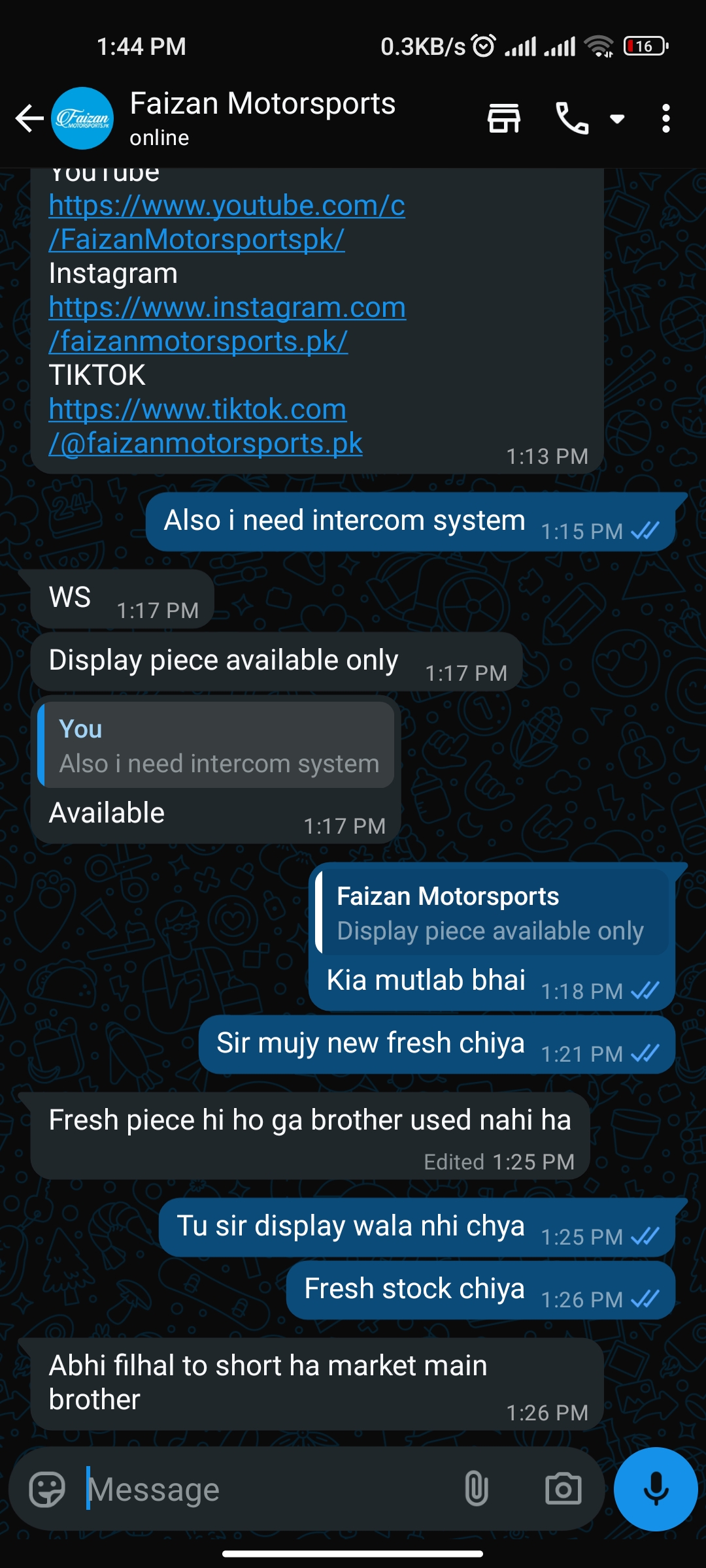The image size is (706, 1568).
Task: Open the overflow menu
Action: [x=665, y=119]
